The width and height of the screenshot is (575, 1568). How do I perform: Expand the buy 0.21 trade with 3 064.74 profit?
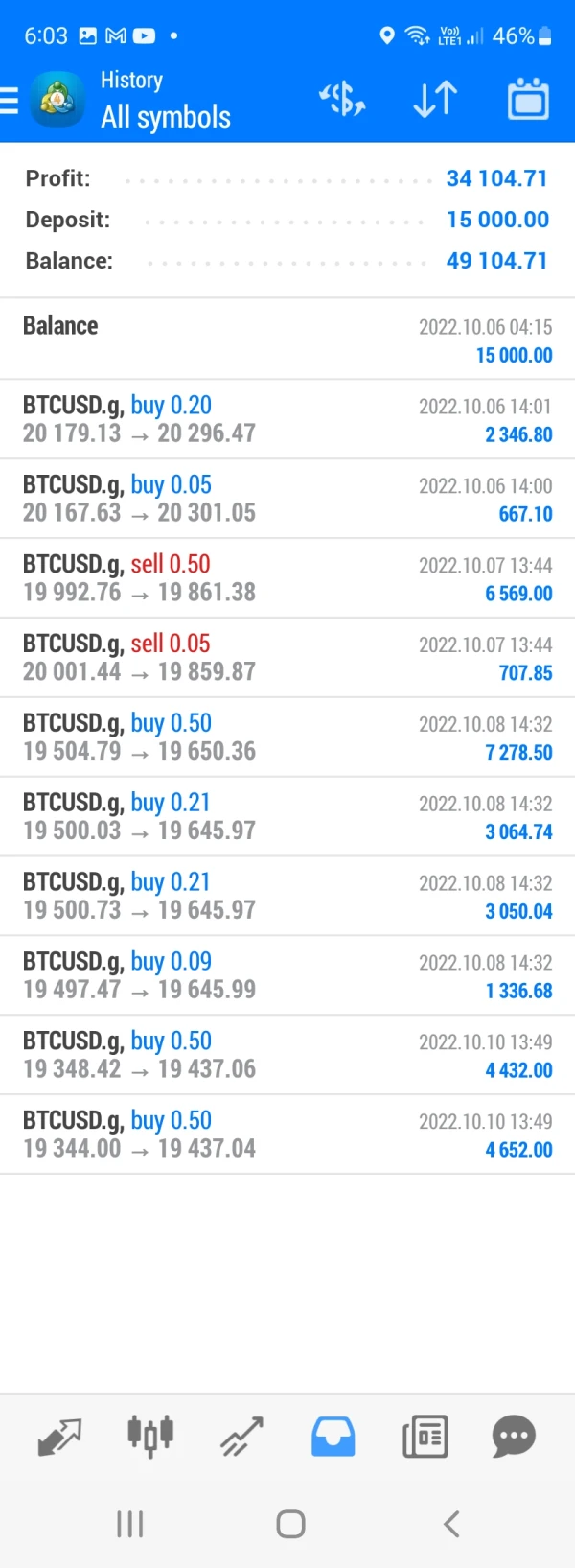click(x=287, y=817)
